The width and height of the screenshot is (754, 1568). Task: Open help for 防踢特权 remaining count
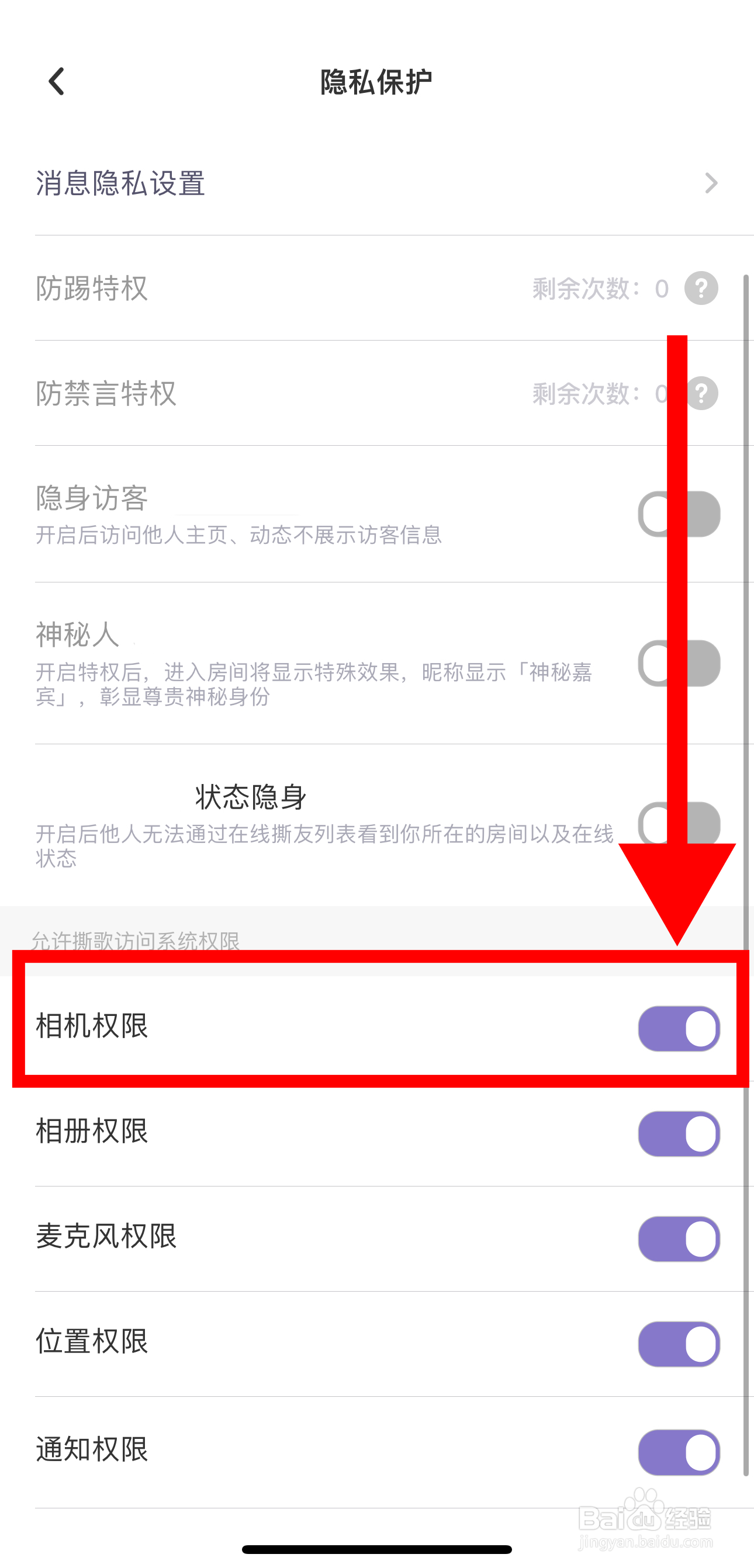click(701, 289)
